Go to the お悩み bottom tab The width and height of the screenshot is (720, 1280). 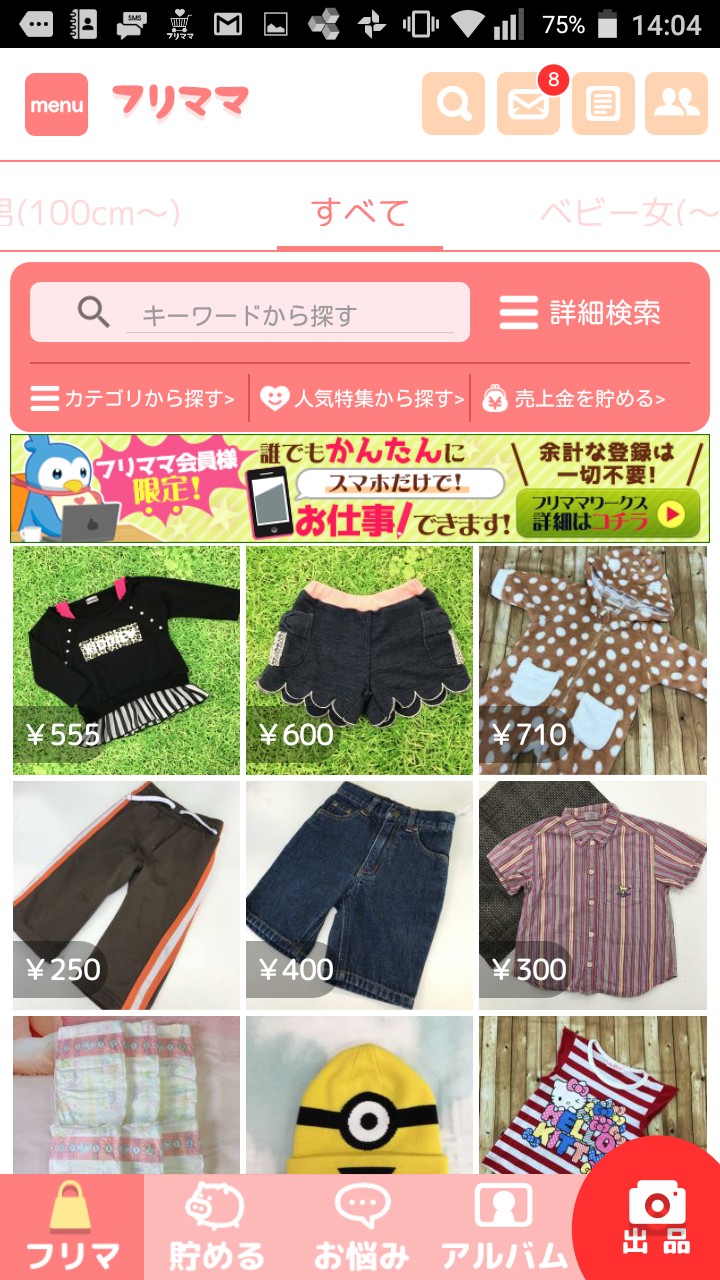(x=362, y=1228)
